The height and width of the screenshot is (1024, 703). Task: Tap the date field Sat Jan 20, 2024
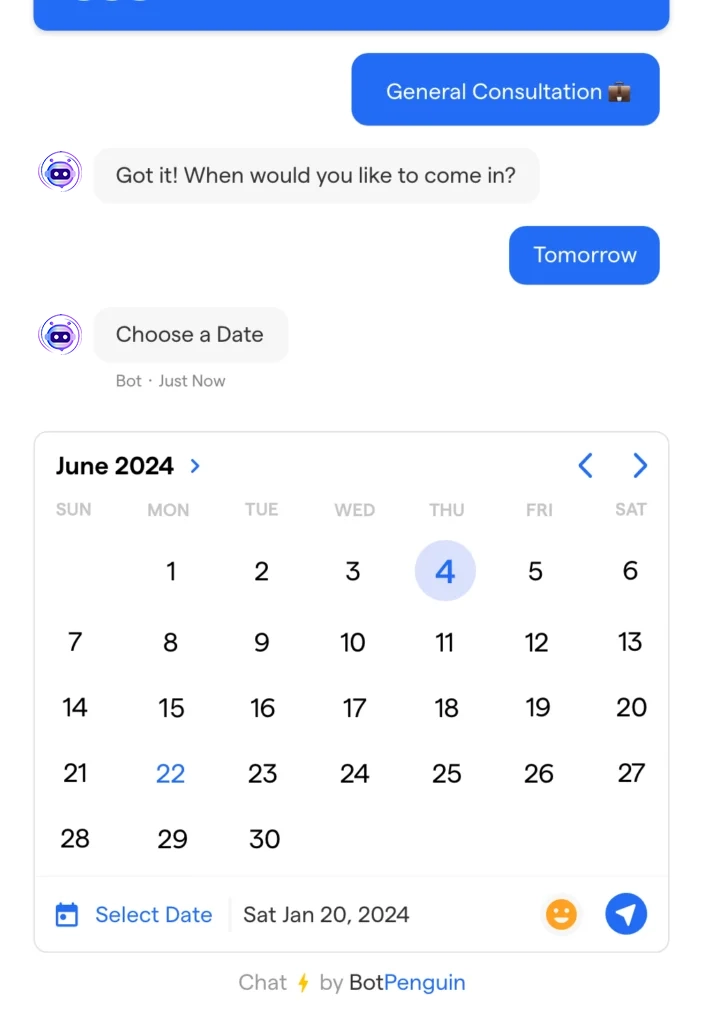(326, 915)
